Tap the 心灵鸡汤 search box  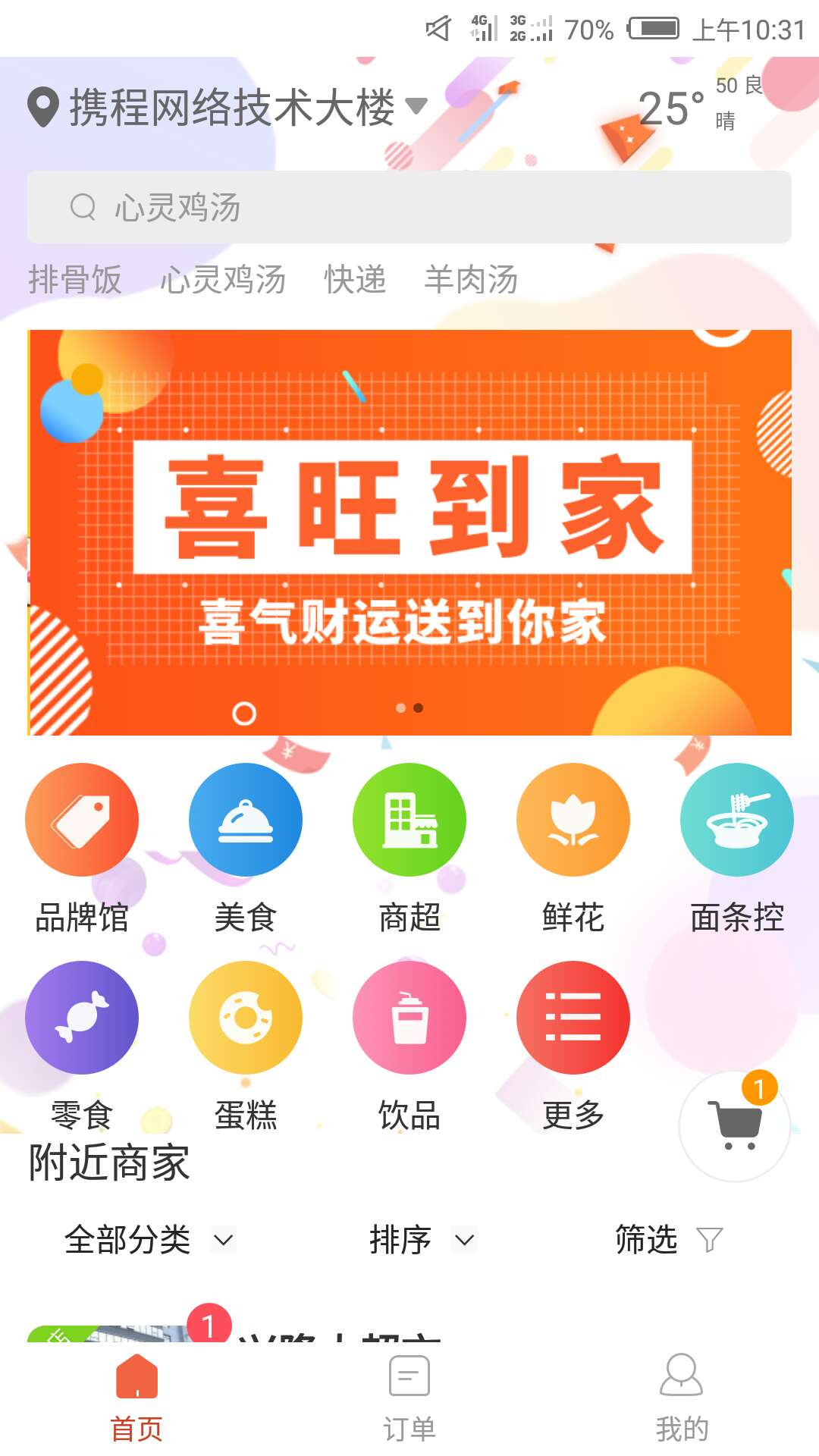pyautogui.click(x=409, y=207)
